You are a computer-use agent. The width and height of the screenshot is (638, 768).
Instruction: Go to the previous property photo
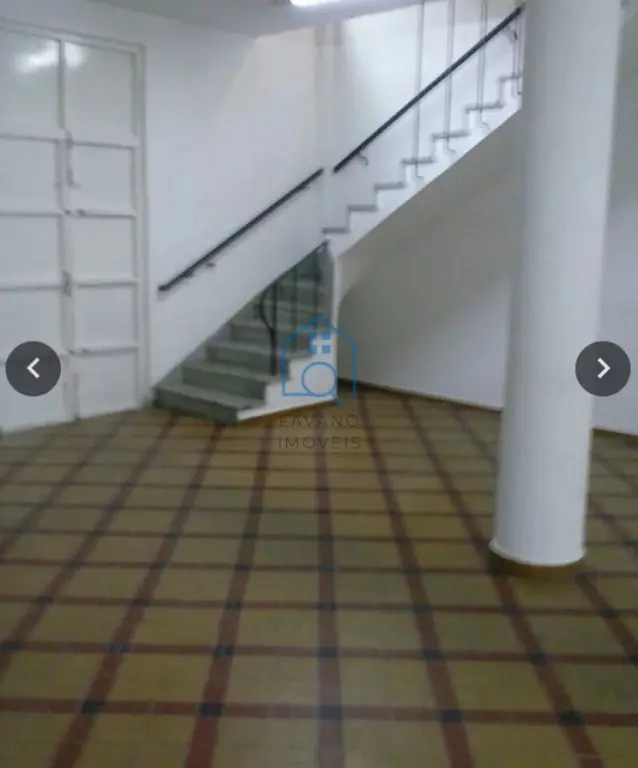pos(33,369)
